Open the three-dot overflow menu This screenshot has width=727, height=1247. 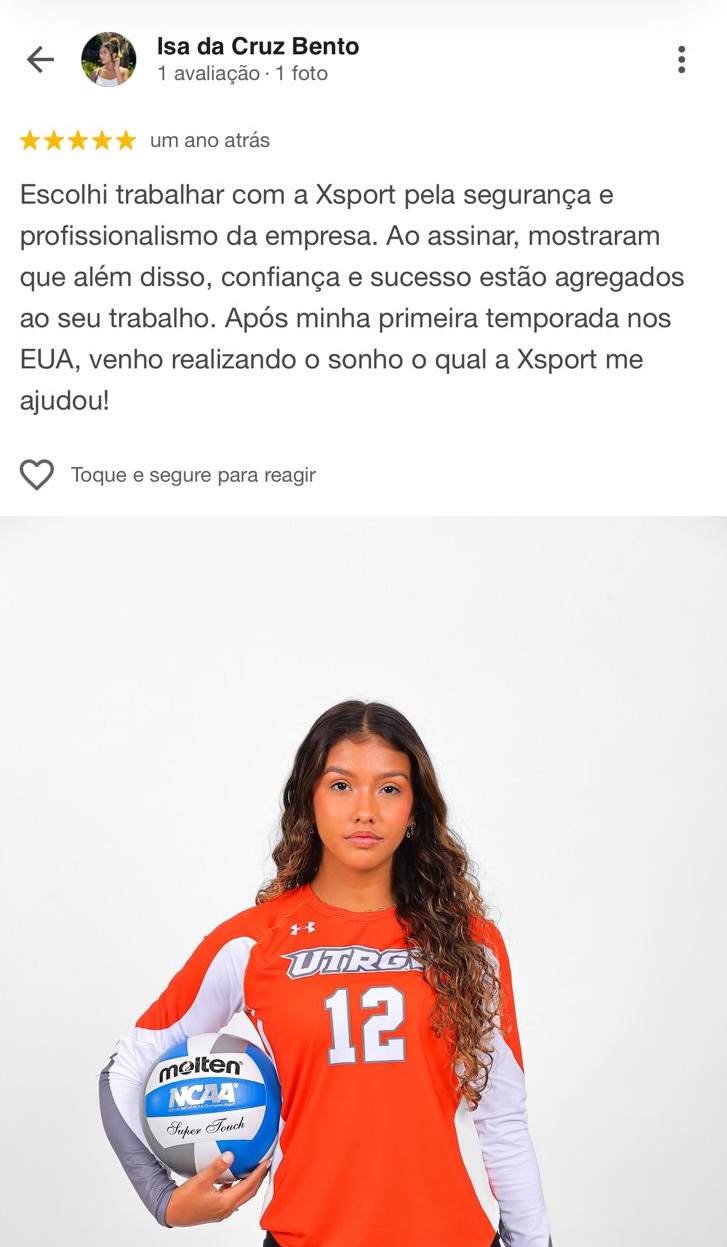681,60
